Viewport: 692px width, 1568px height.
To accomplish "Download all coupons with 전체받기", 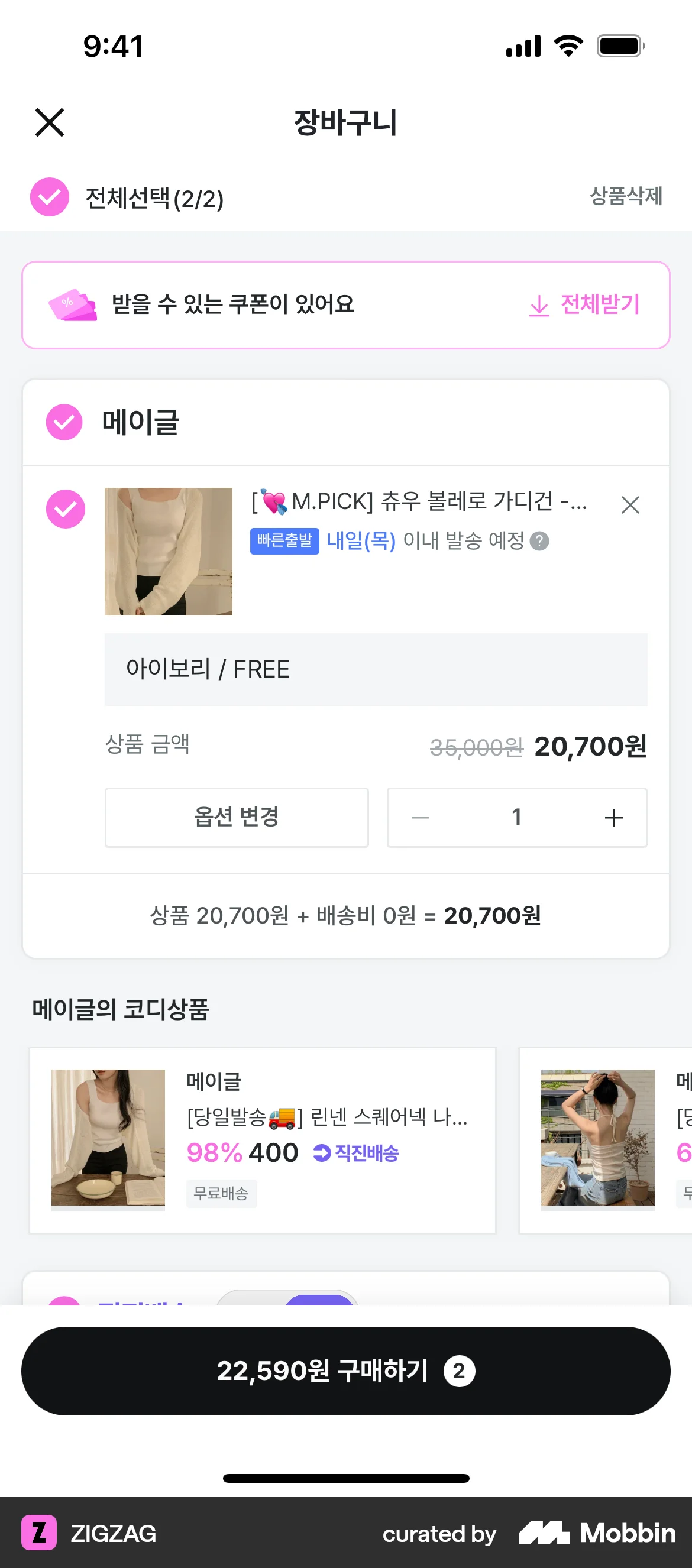I will pos(585,304).
